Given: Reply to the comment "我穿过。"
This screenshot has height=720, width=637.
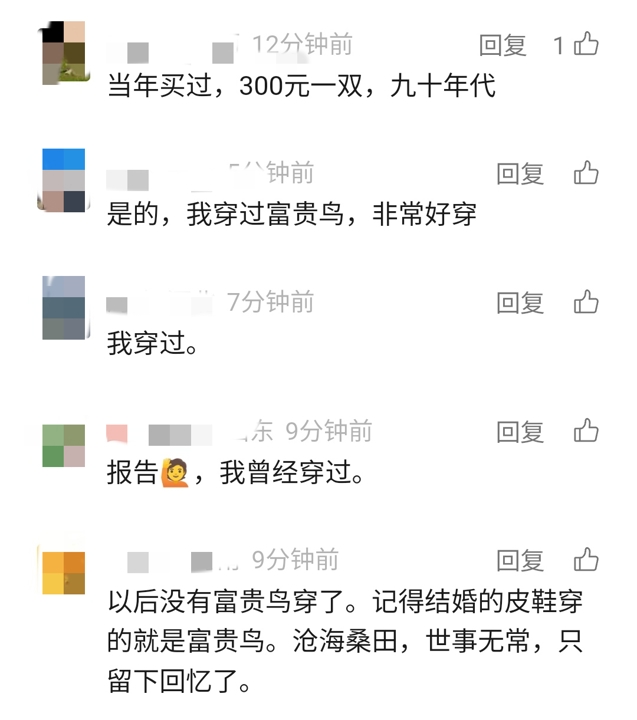Looking at the screenshot, I should pyautogui.click(x=520, y=302).
